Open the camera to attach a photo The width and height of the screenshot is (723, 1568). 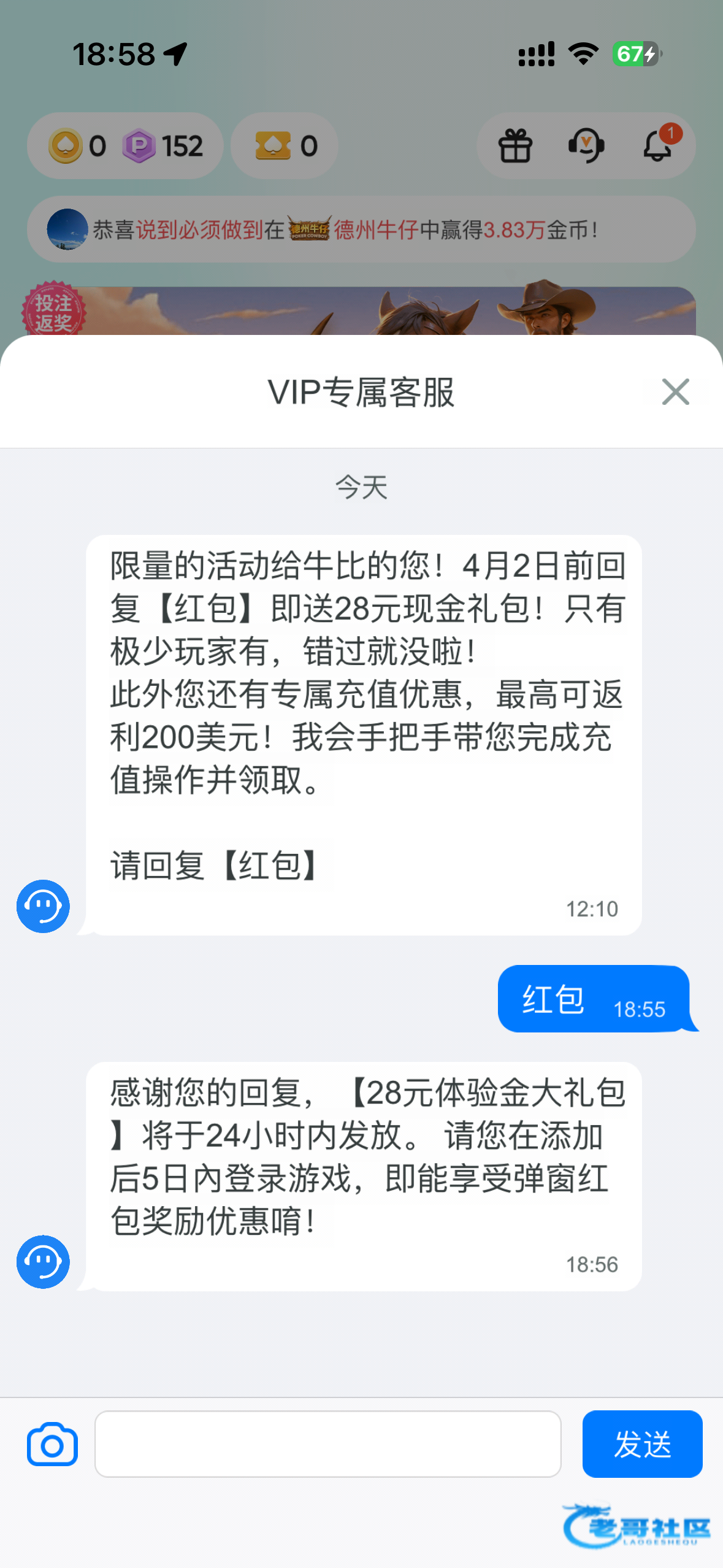53,1444
